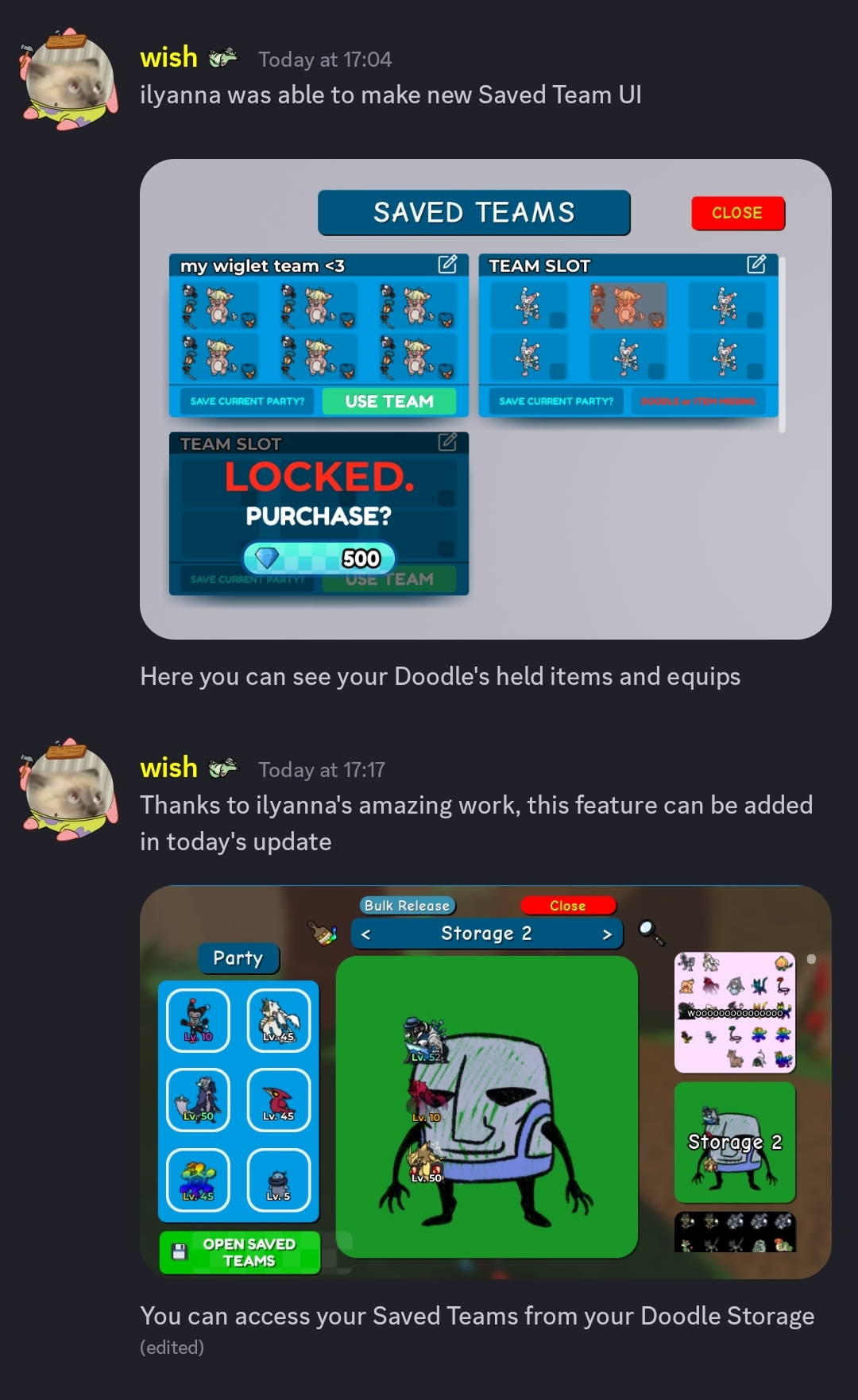Open the Doodle Storage image attachment

(x=485, y=1081)
